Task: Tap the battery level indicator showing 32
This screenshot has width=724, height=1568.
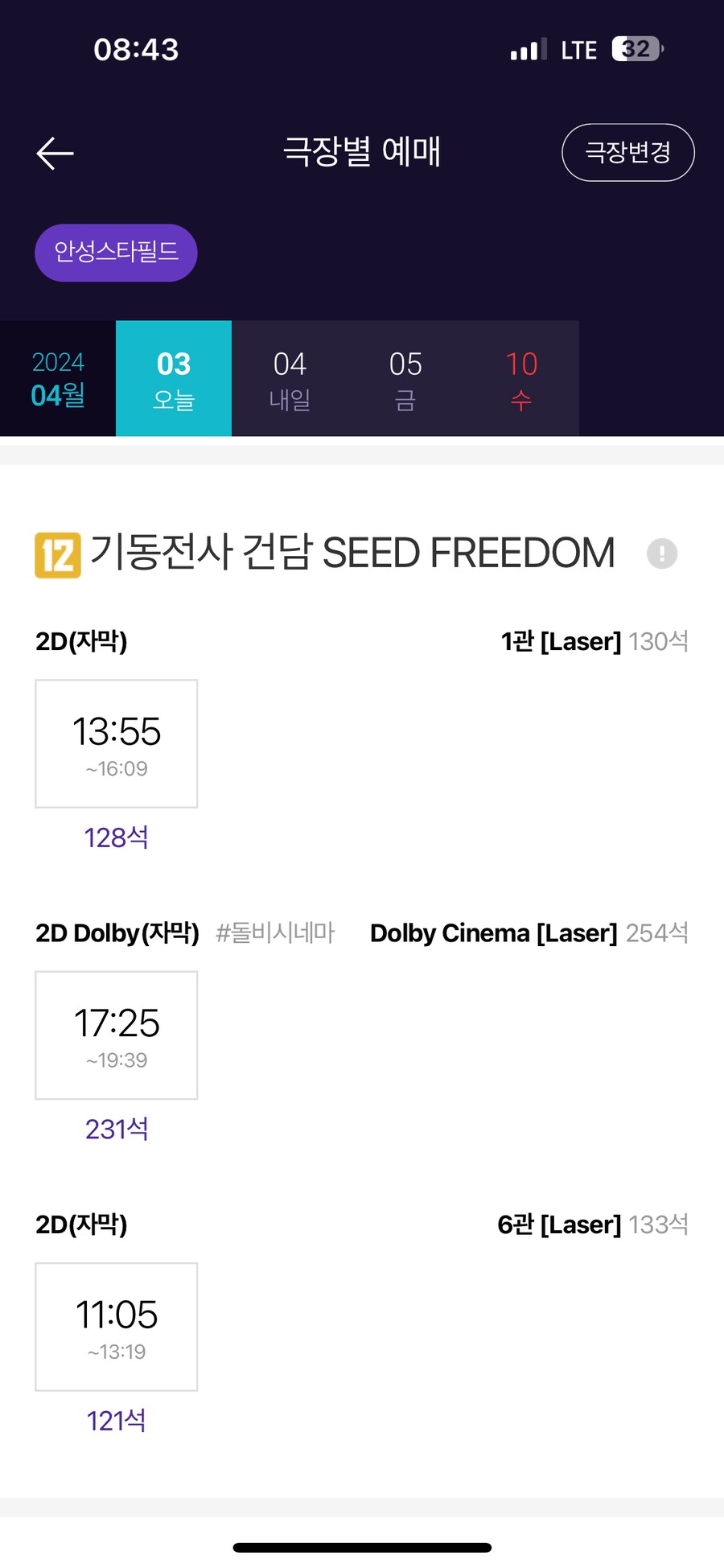Action: coord(635,48)
